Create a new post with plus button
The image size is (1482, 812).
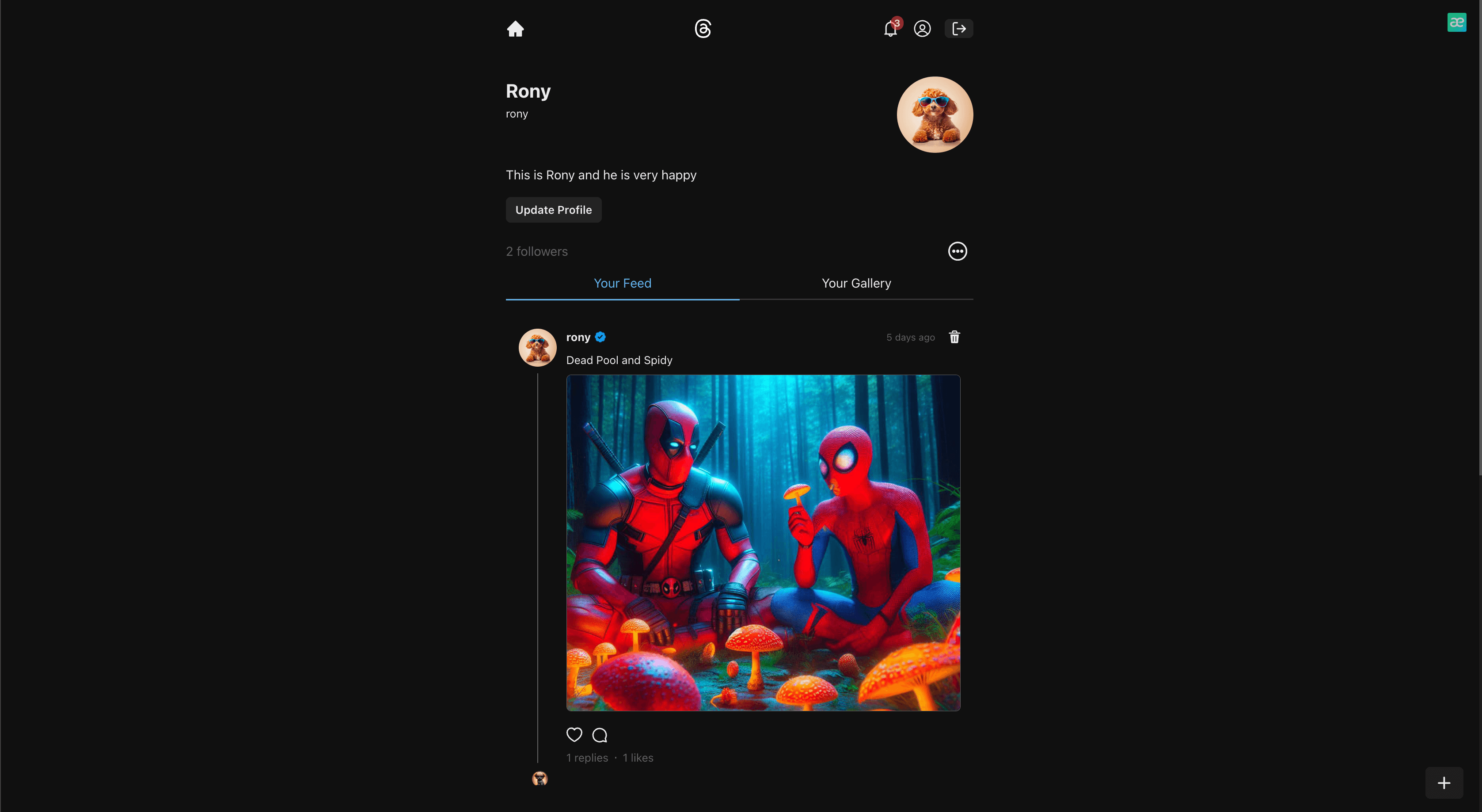(x=1444, y=783)
